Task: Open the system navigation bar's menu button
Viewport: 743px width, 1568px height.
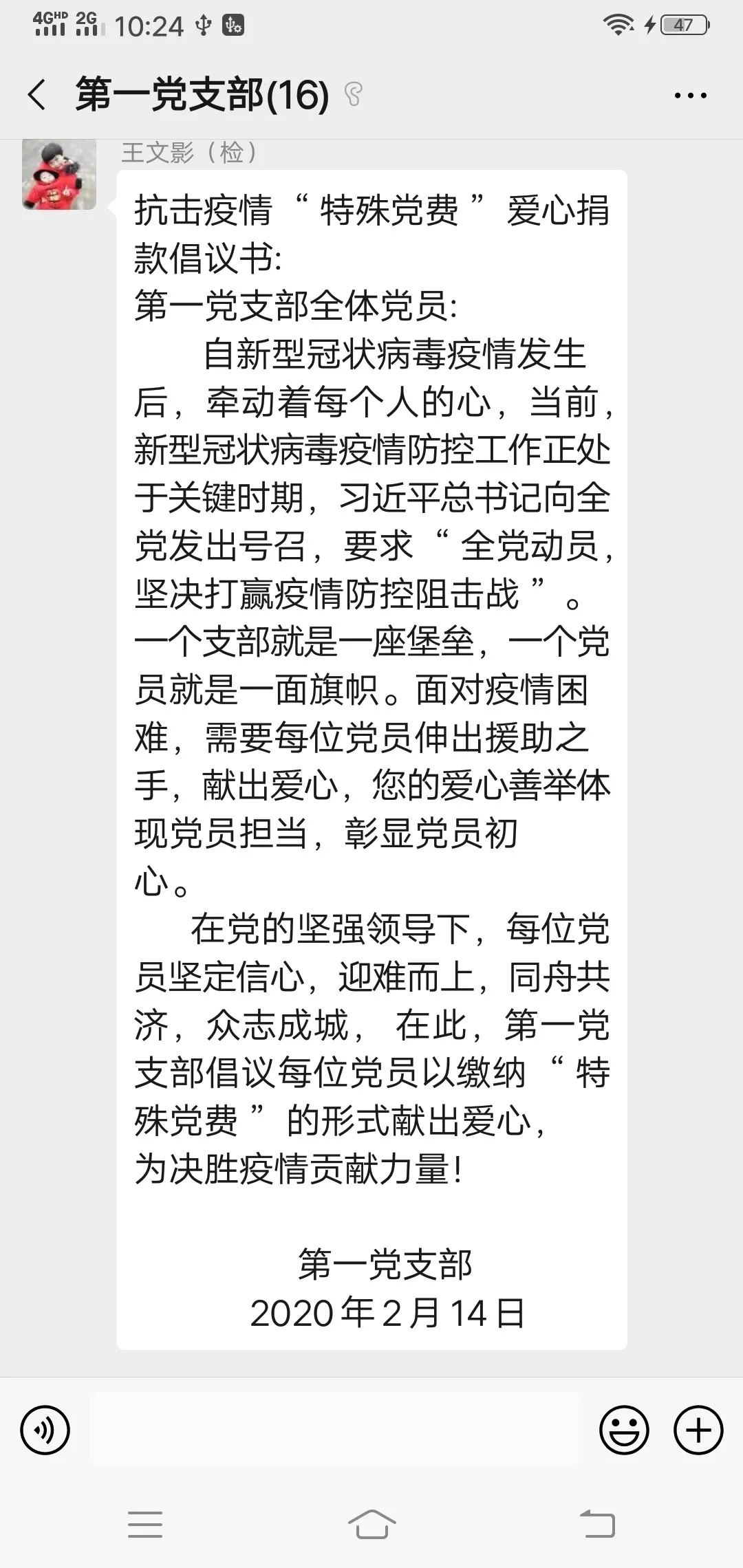Action: tap(145, 1524)
